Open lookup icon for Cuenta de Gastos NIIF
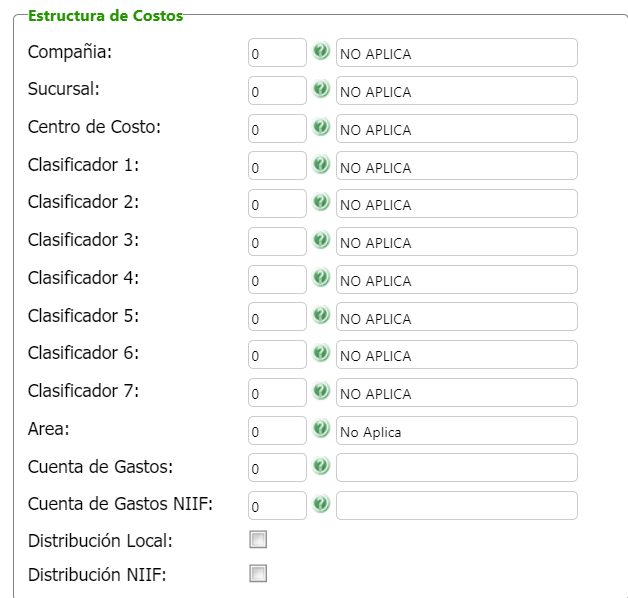The height and width of the screenshot is (598, 628). pyautogui.click(x=321, y=504)
